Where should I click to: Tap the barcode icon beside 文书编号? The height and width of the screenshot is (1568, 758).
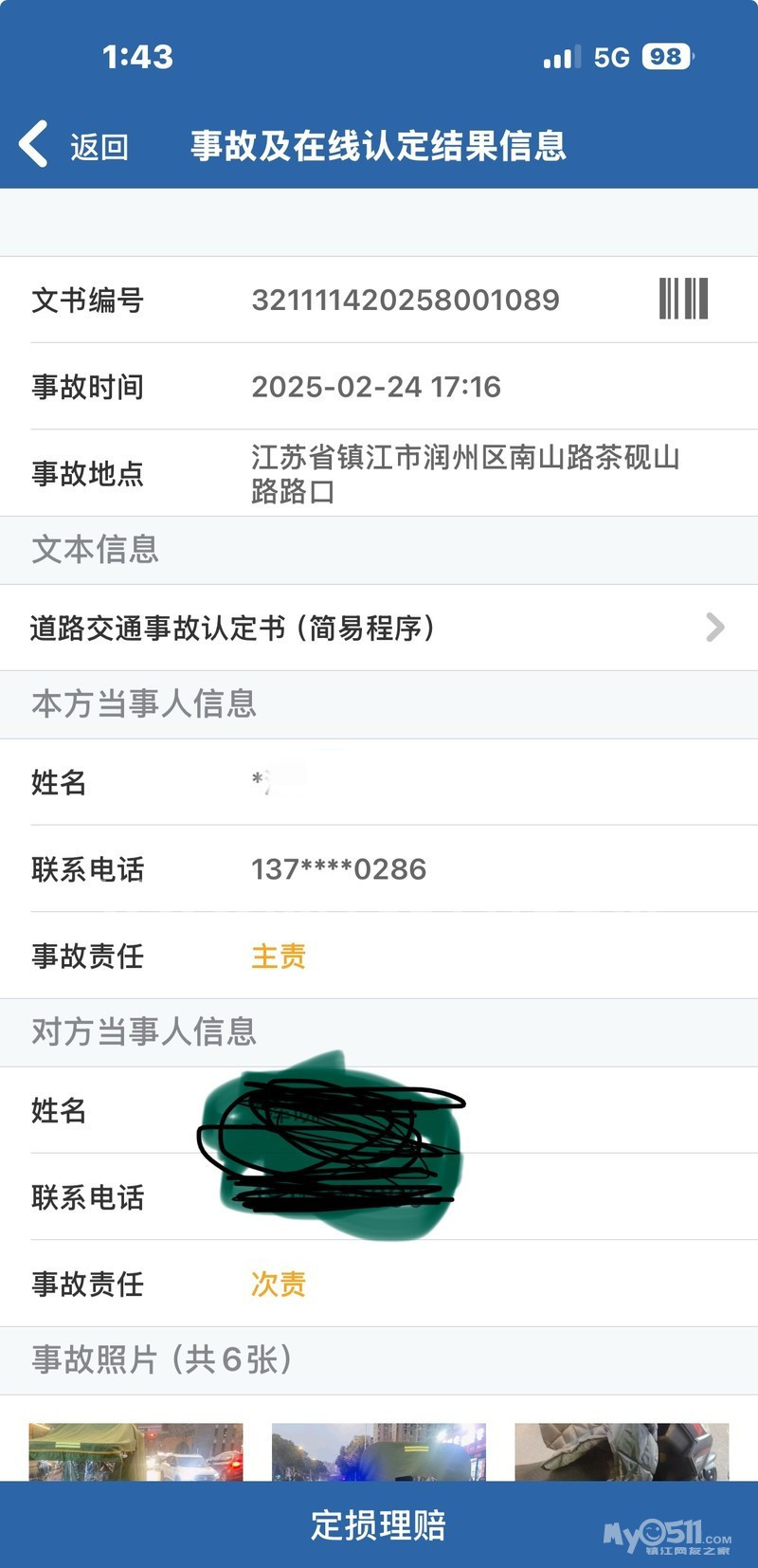(x=683, y=300)
